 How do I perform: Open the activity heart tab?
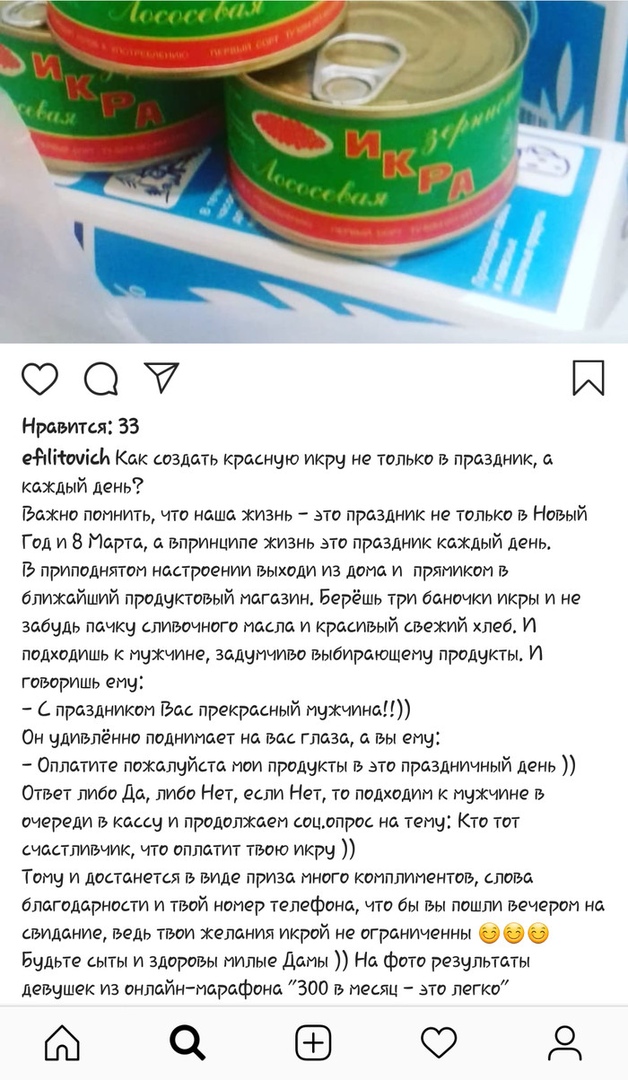(x=439, y=1043)
